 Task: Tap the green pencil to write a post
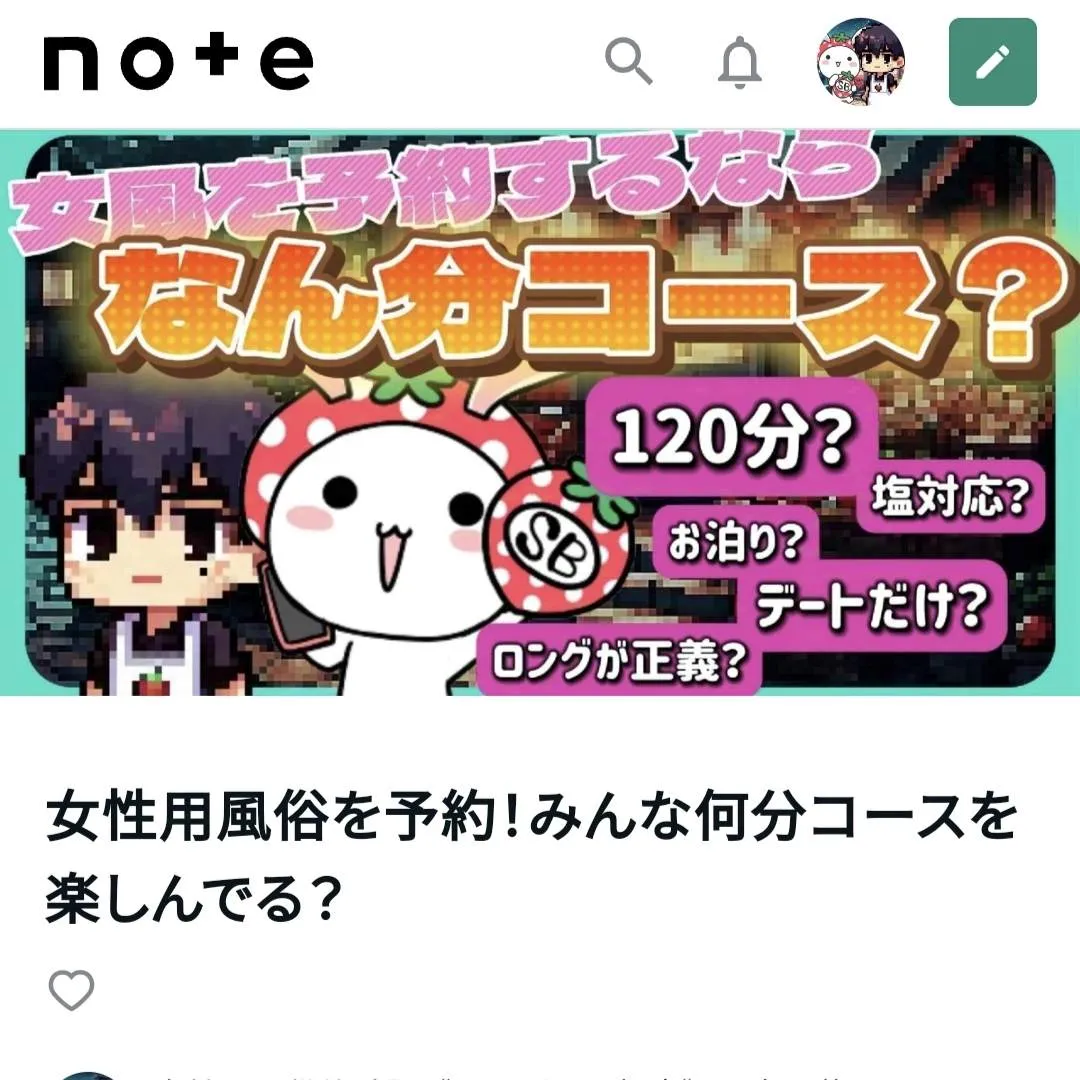(992, 62)
